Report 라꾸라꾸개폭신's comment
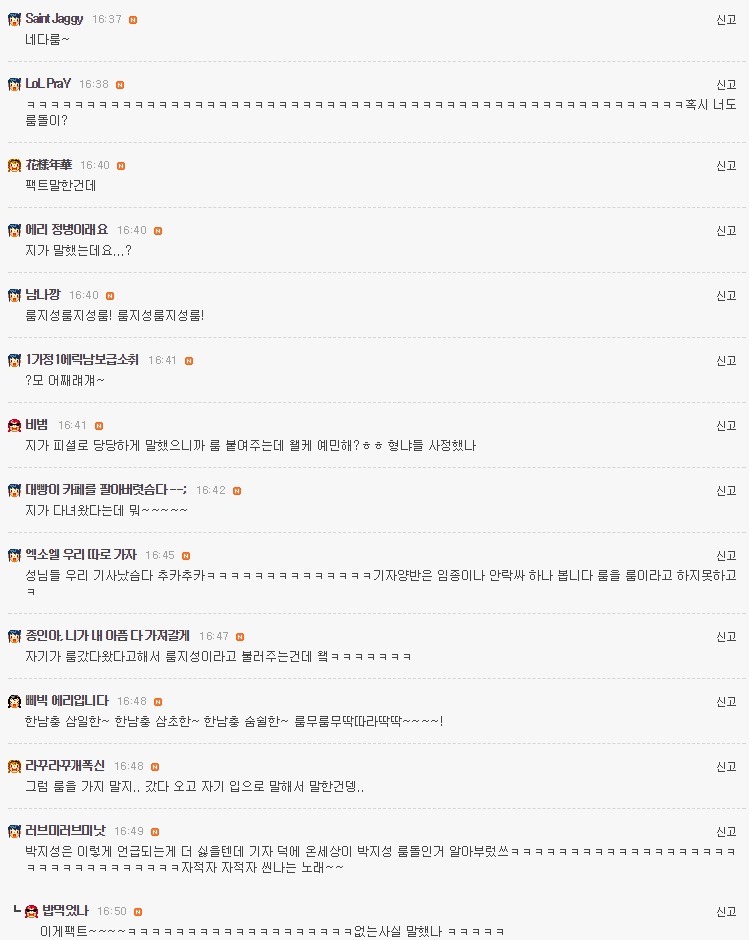 tap(726, 766)
